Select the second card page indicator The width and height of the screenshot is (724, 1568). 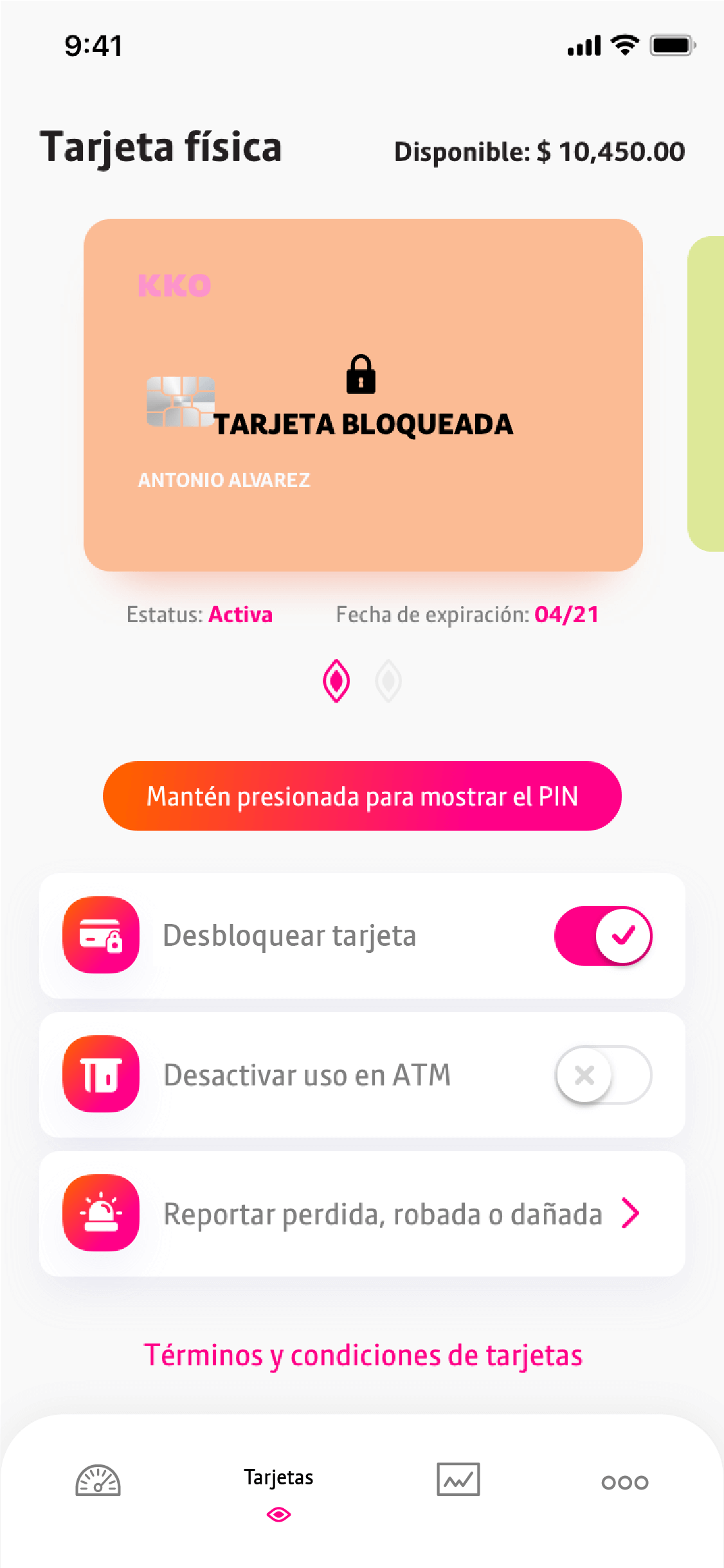coord(388,681)
